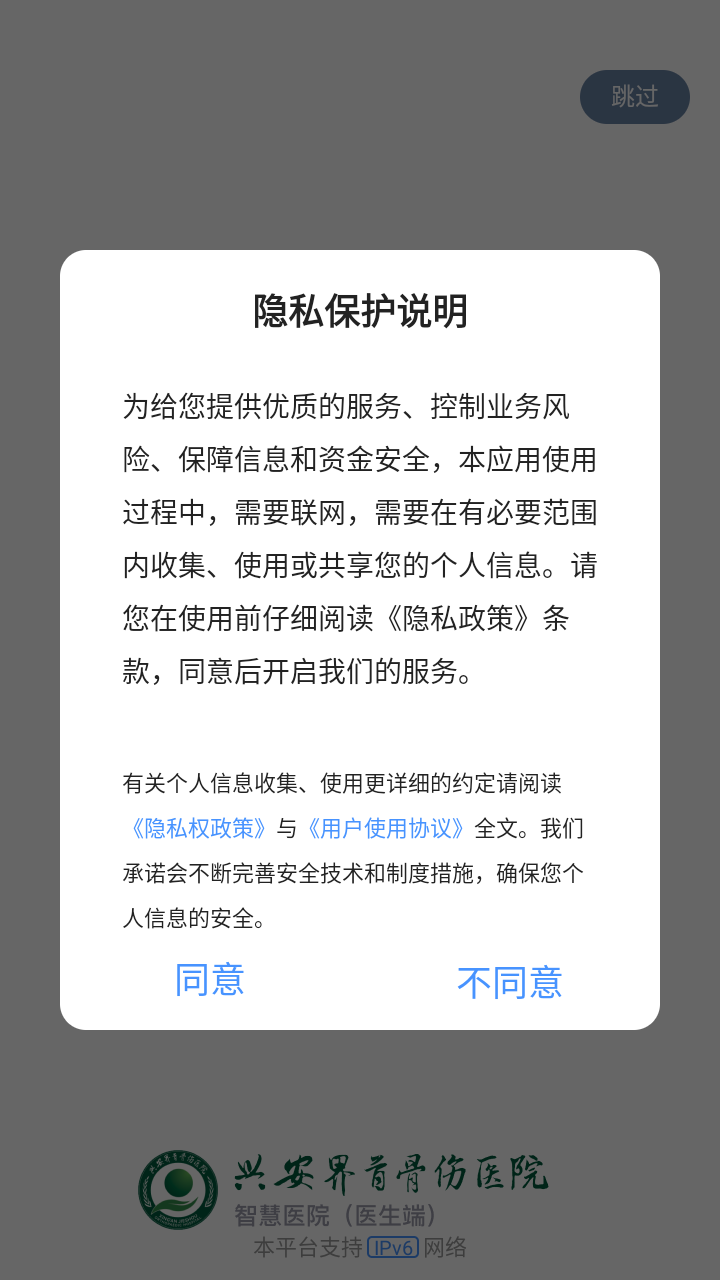
Task: Tap the 同意 button to accept
Action: pyautogui.click(x=210, y=980)
